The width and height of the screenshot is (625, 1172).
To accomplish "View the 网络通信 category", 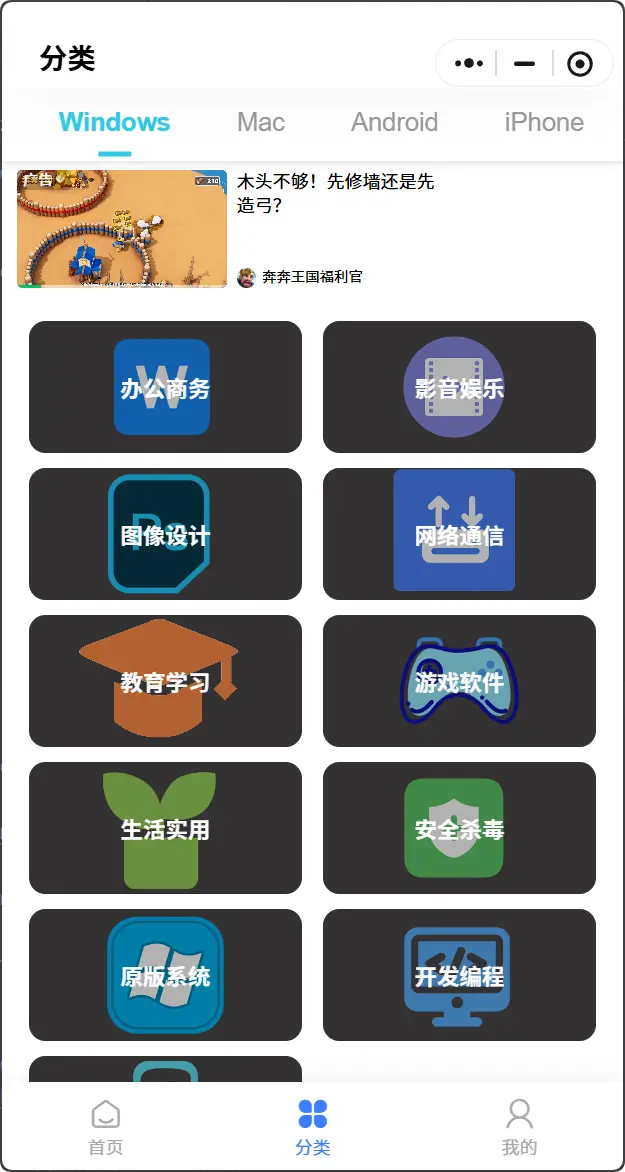I will click(459, 535).
